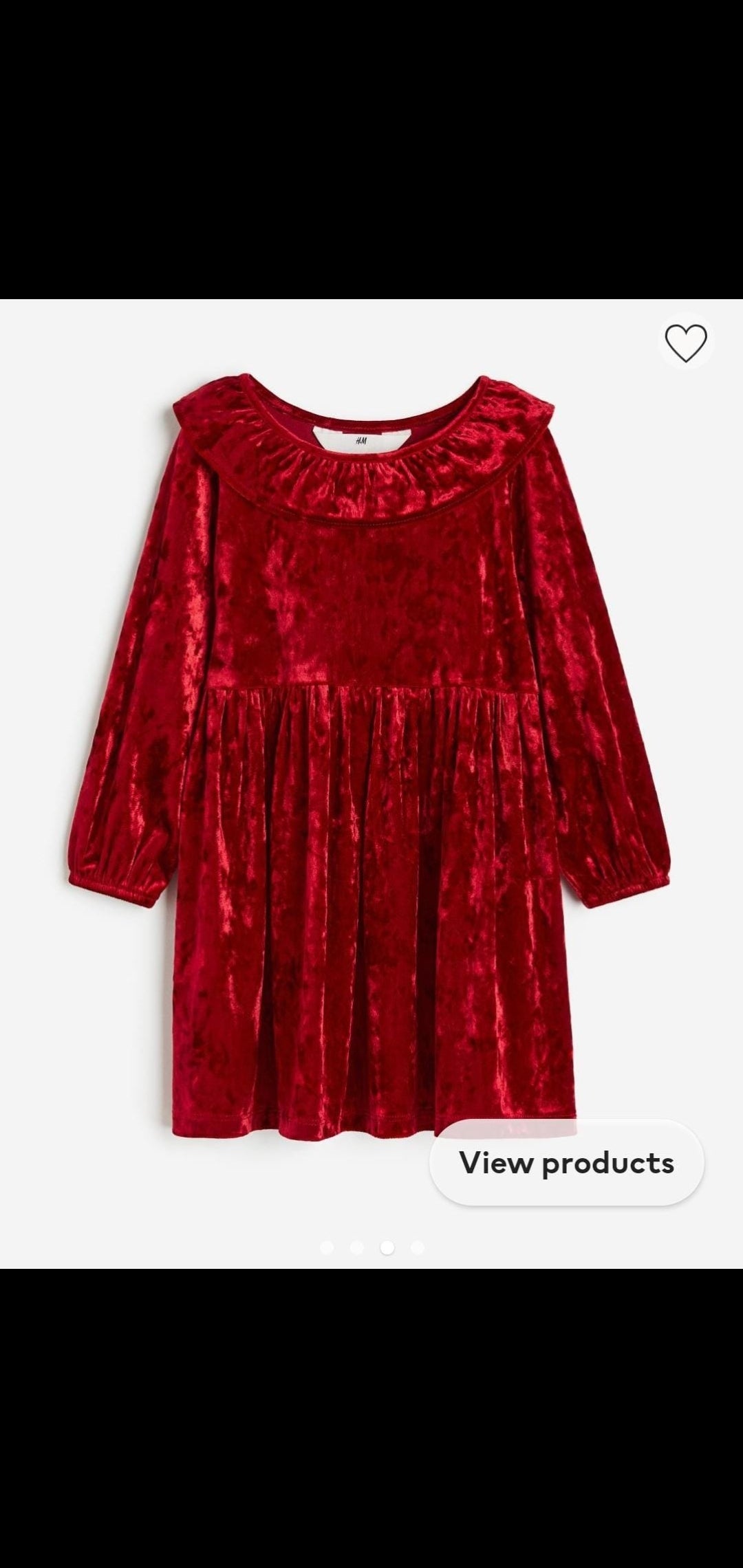Open the red velvet dress image
The image size is (743, 1568).
point(371,756)
